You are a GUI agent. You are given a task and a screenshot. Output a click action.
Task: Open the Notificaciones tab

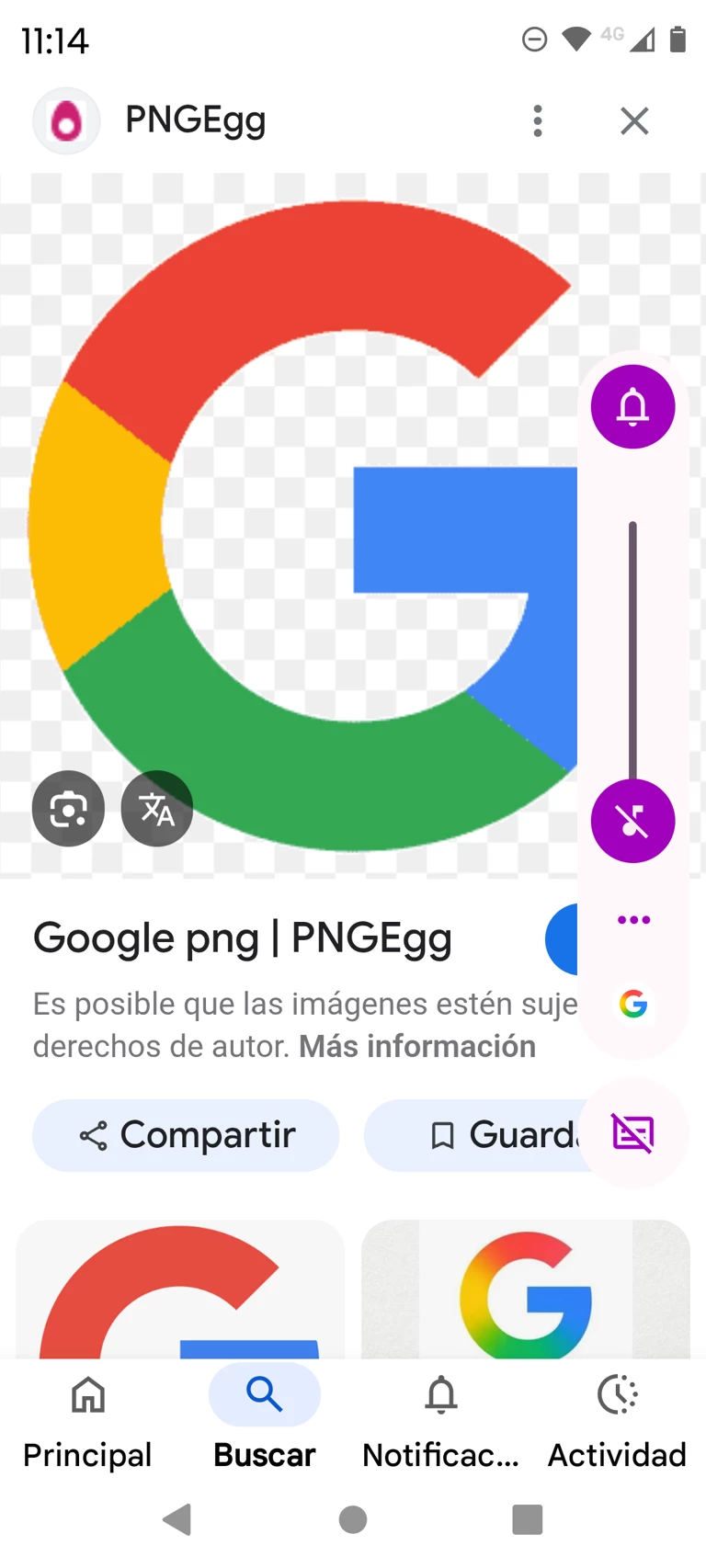pyautogui.click(x=441, y=1420)
